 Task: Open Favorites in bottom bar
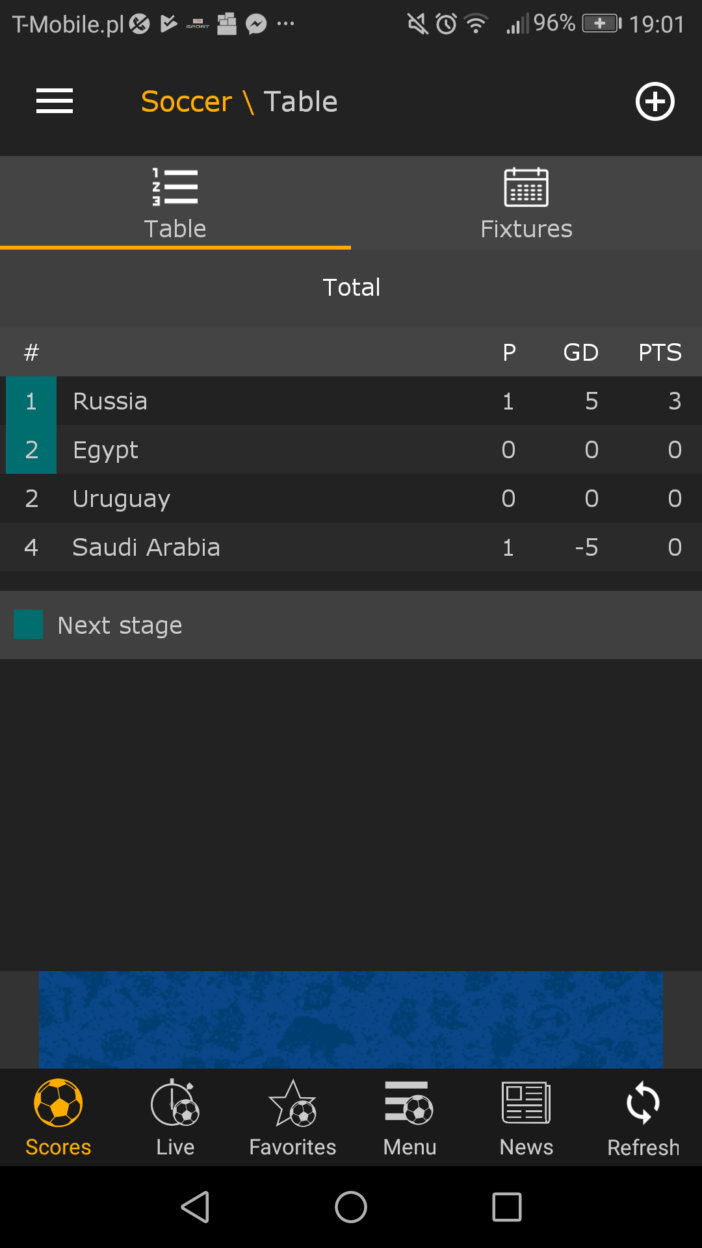point(292,1118)
